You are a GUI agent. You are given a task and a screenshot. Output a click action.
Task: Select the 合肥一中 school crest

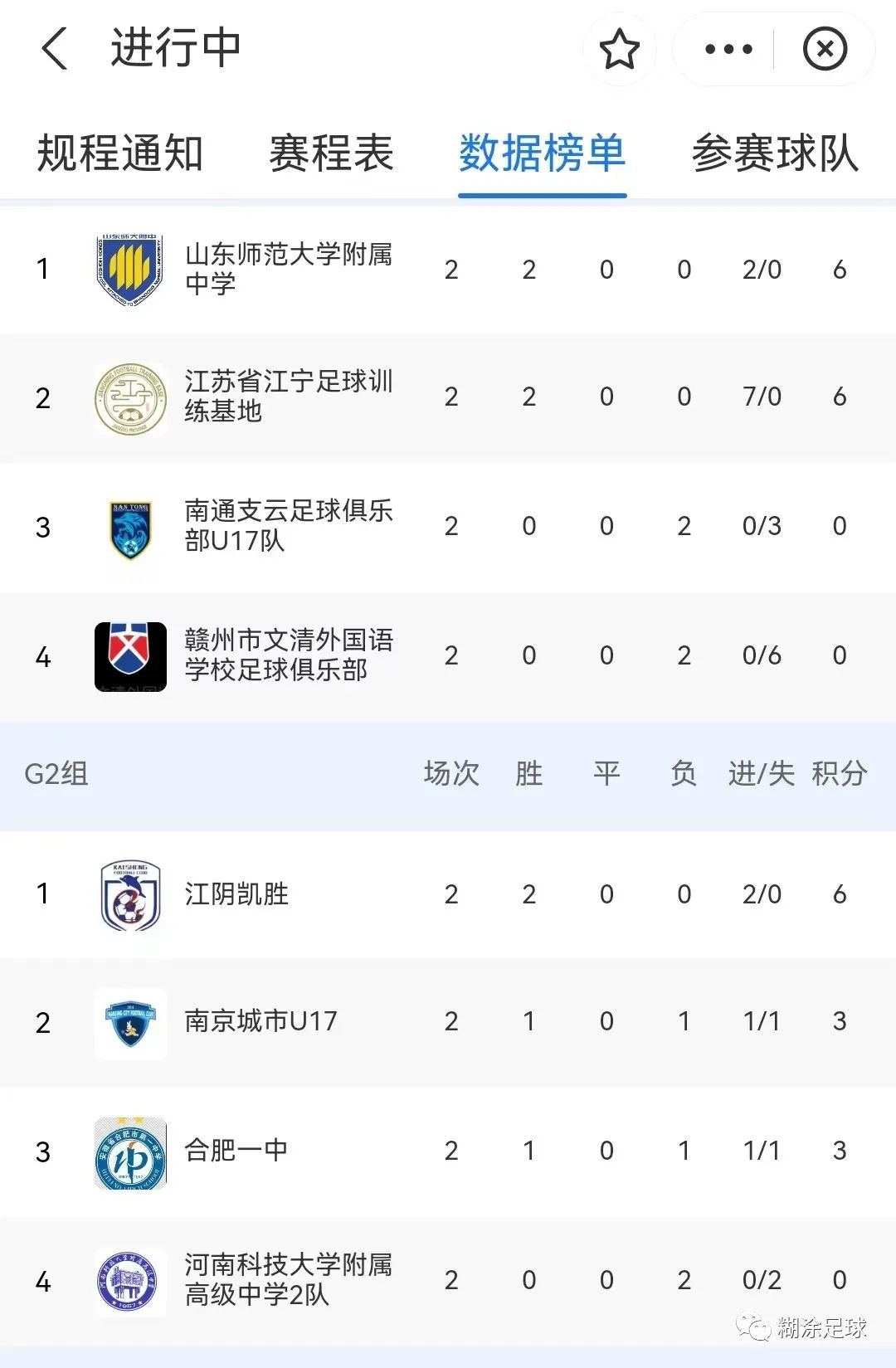[129, 1151]
